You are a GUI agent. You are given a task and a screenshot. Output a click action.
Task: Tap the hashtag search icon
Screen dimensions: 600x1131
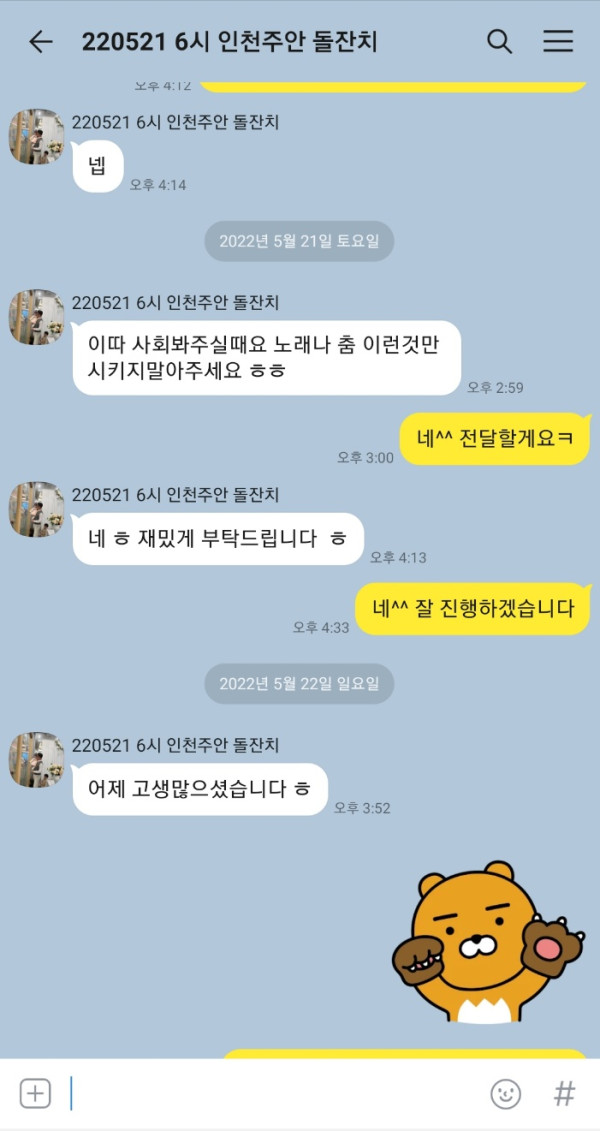(565, 1093)
